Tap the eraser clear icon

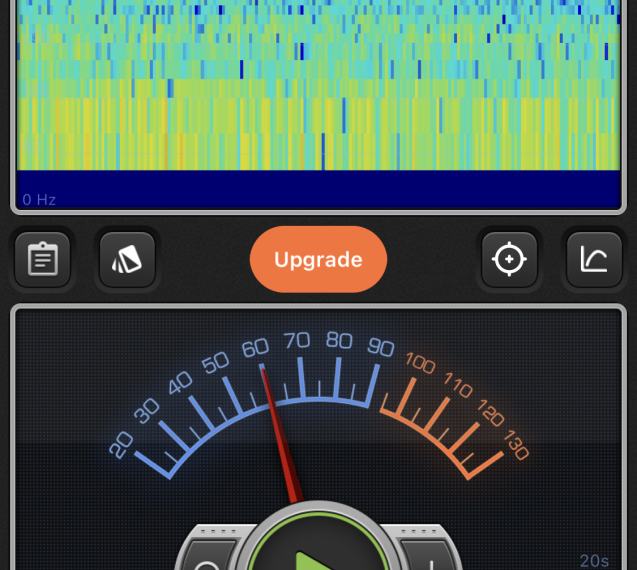(x=127, y=260)
